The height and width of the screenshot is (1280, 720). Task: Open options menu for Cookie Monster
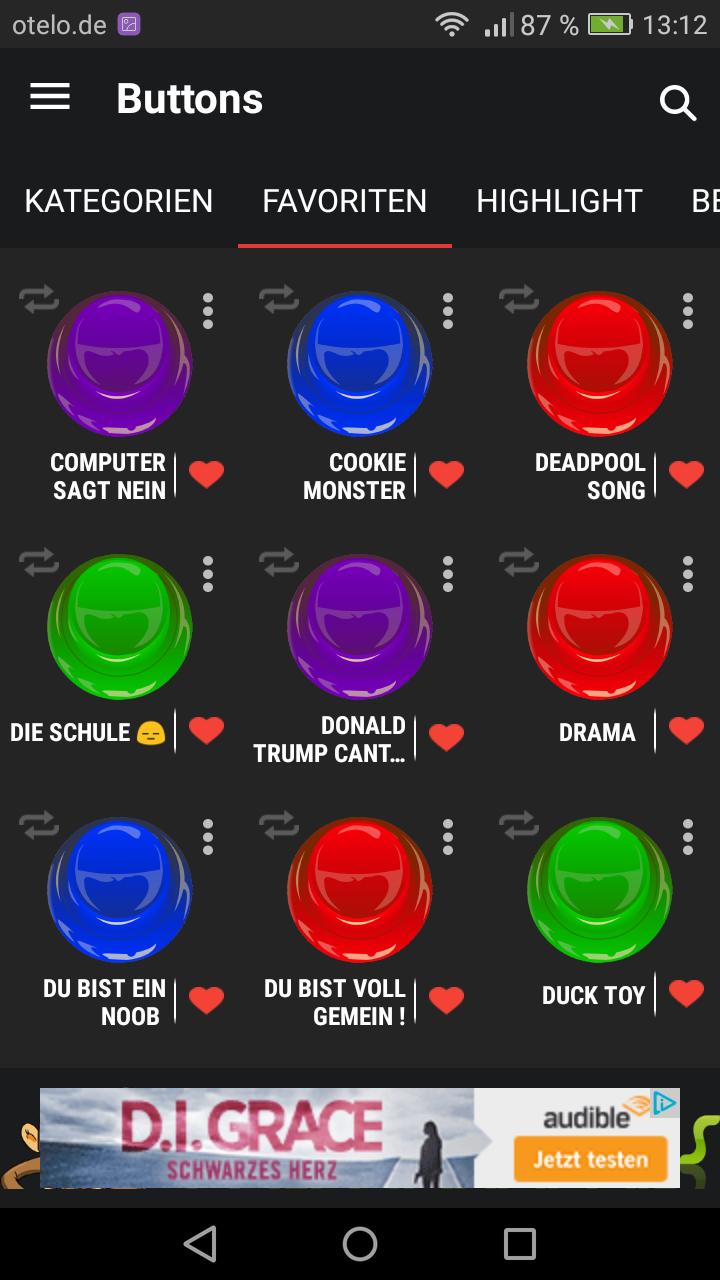[448, 311]
